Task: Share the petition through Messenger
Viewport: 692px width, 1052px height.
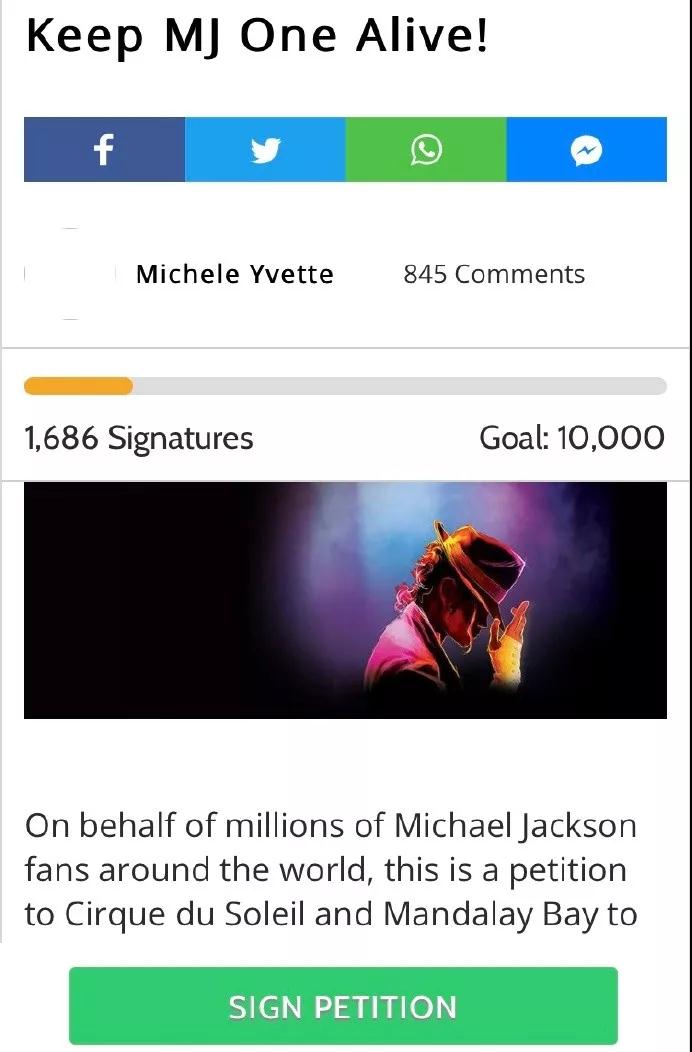Action: pos(586,150)
